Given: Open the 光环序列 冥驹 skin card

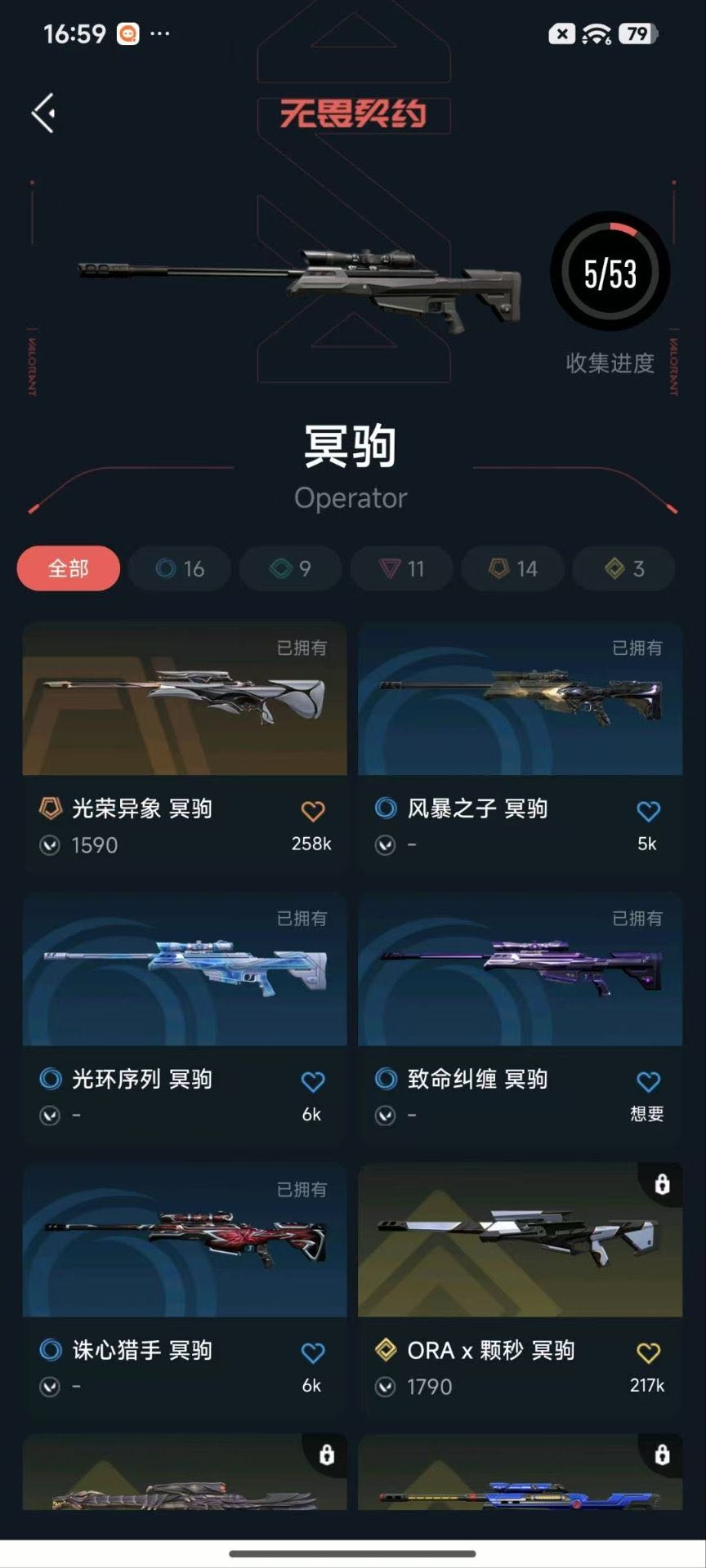Looking at the screenshot, I should pyautogui.click(x=185, y=1018).
